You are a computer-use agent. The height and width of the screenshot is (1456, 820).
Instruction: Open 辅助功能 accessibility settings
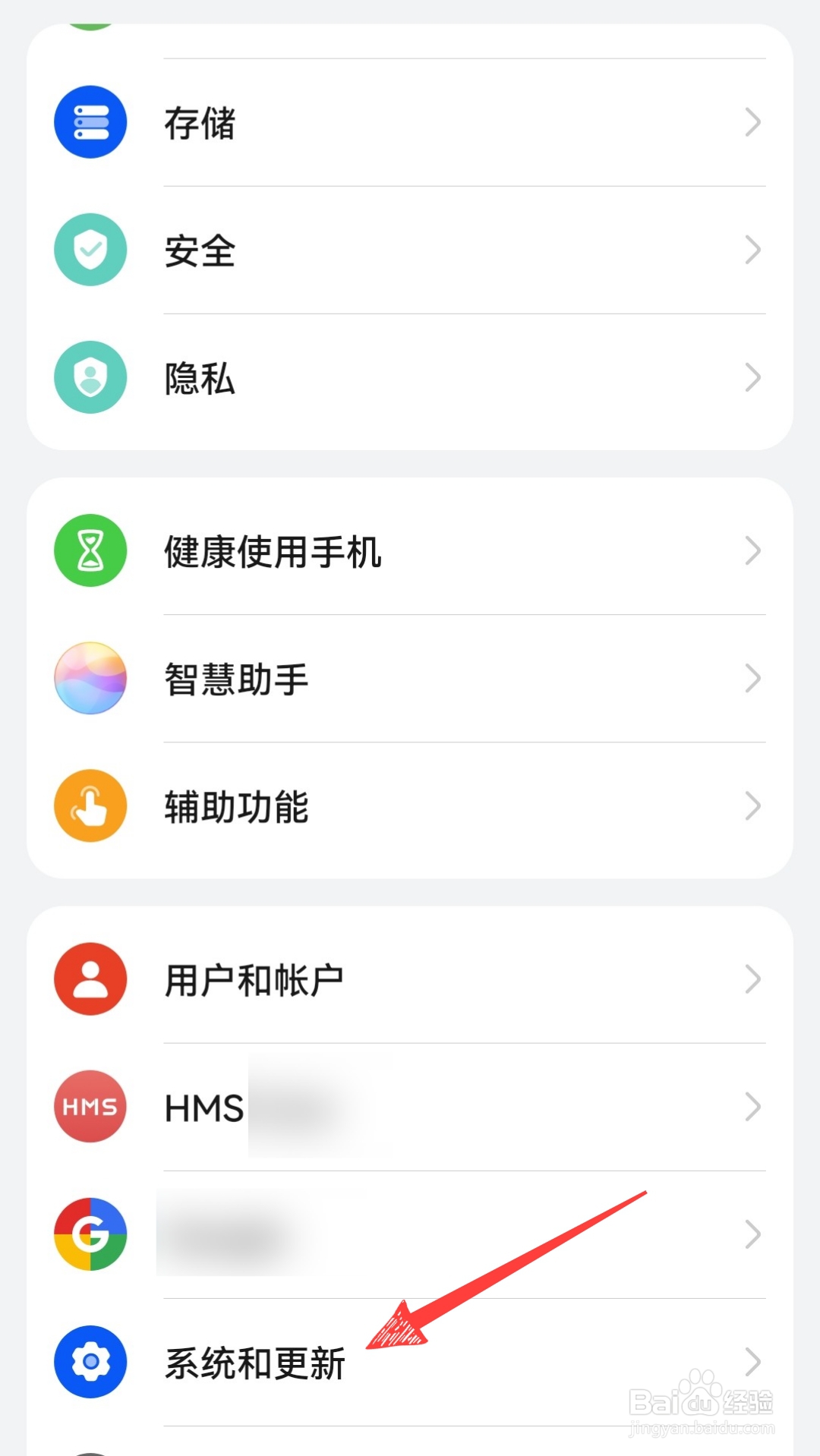coord(410,805)
